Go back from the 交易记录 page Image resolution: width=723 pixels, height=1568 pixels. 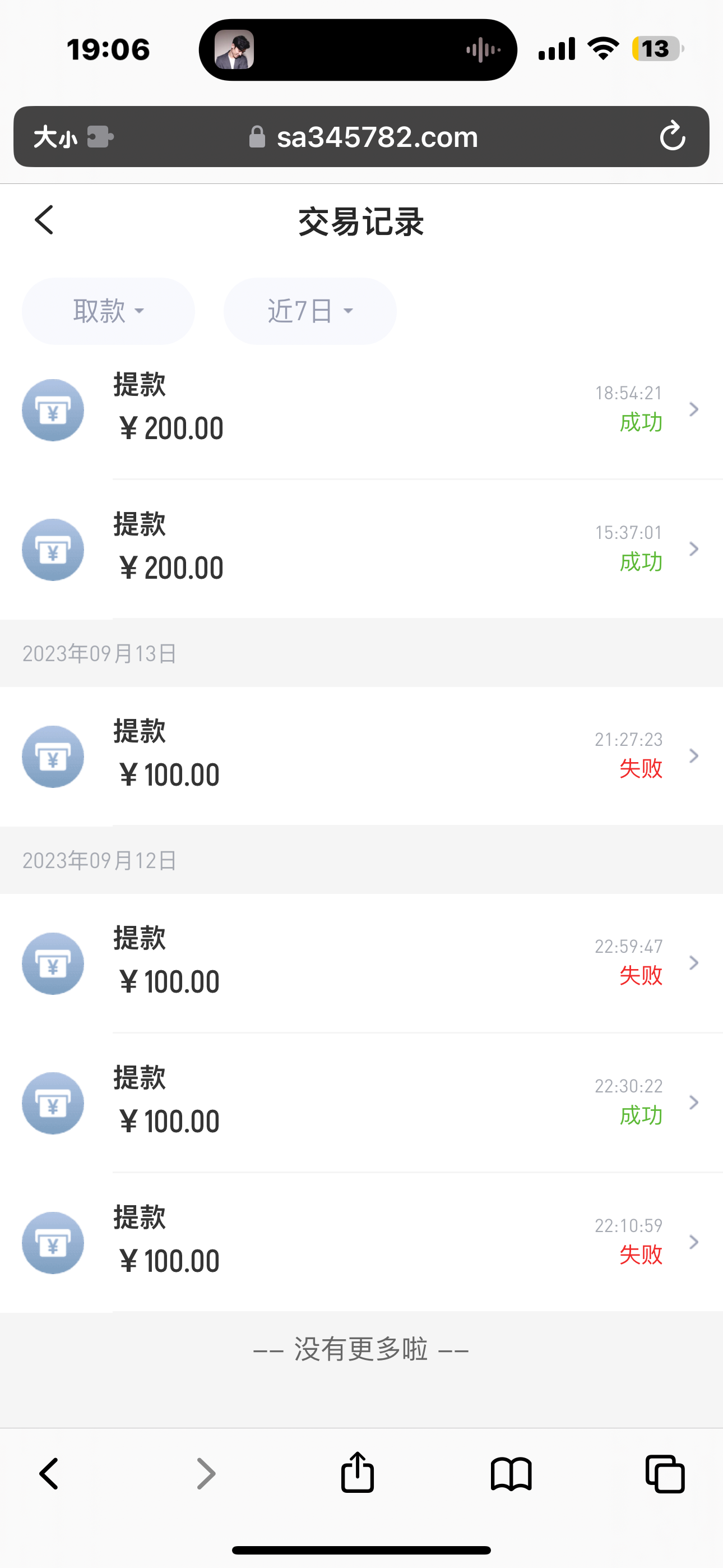[44, 220]
